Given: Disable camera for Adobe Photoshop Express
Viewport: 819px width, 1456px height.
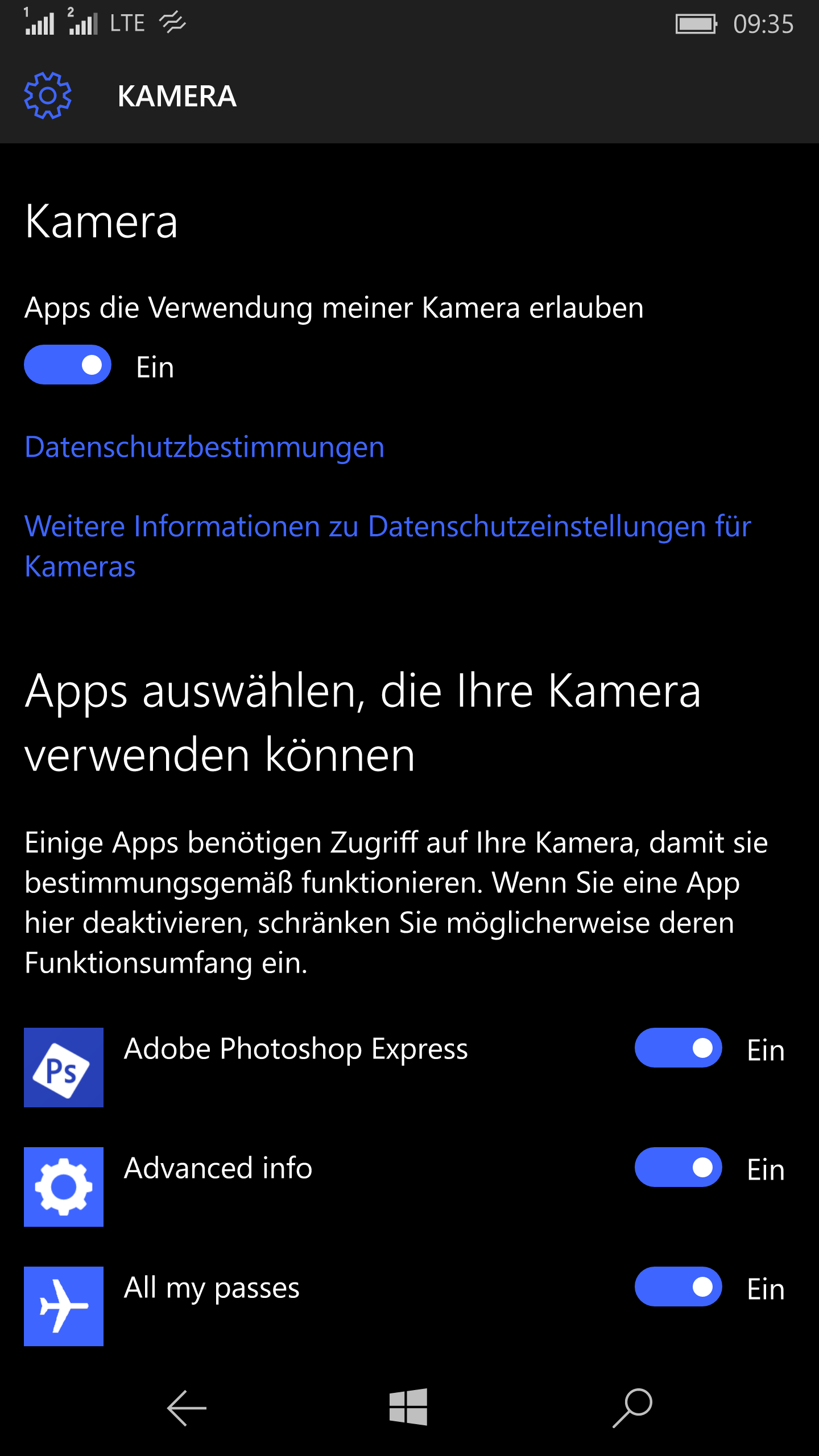Looking at the screenshot, I should pos(678,1048).
